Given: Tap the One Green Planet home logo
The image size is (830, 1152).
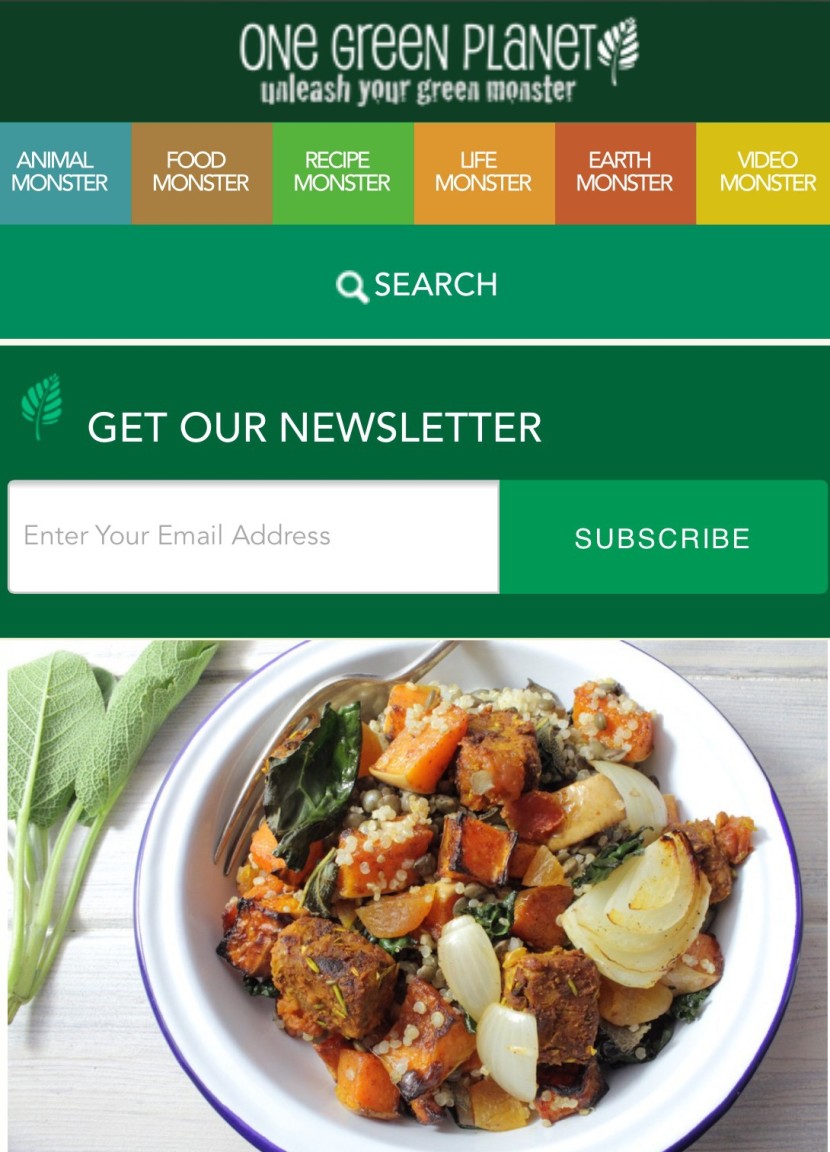Looking at the screenshot, I should 437,60.
